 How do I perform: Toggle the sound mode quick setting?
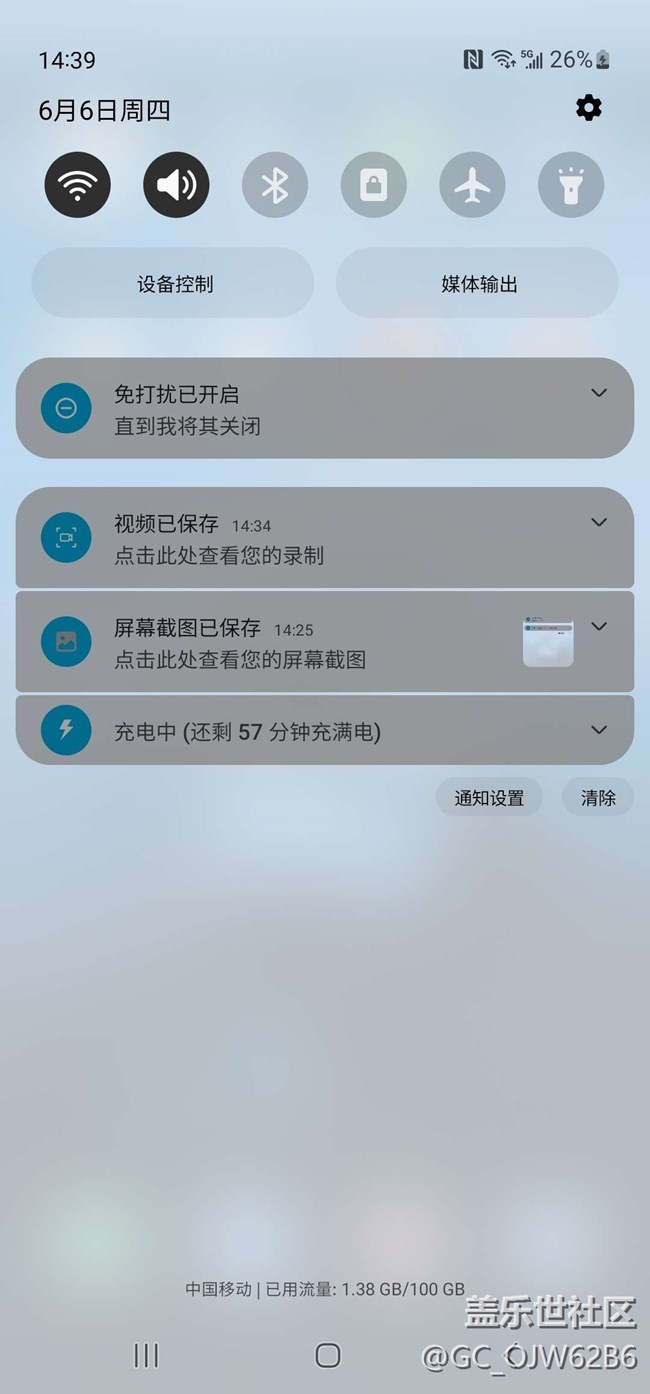pos(176,185)
